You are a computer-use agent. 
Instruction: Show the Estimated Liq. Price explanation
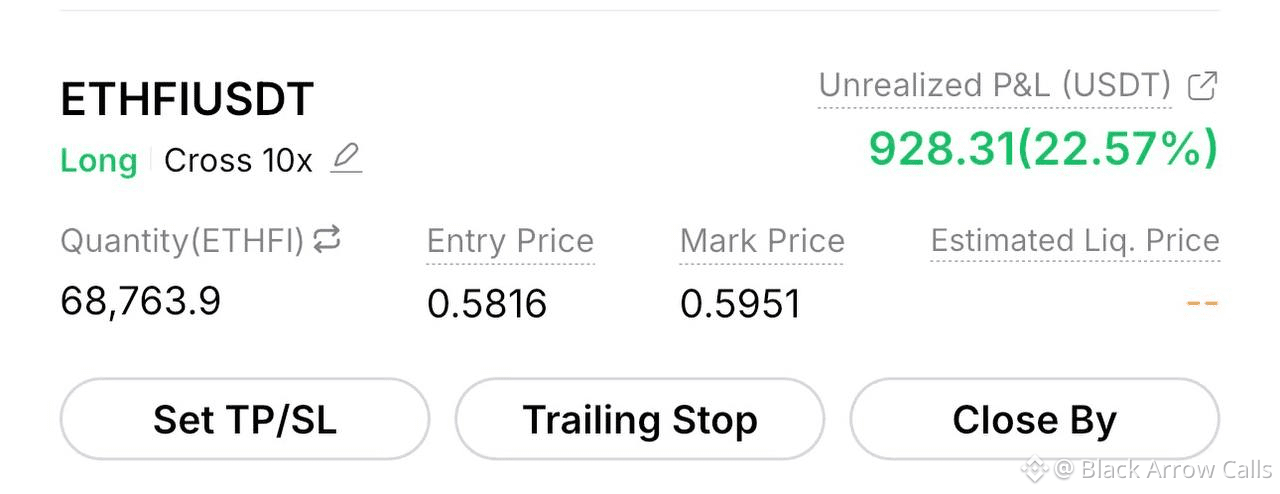tap(1075, 241)
